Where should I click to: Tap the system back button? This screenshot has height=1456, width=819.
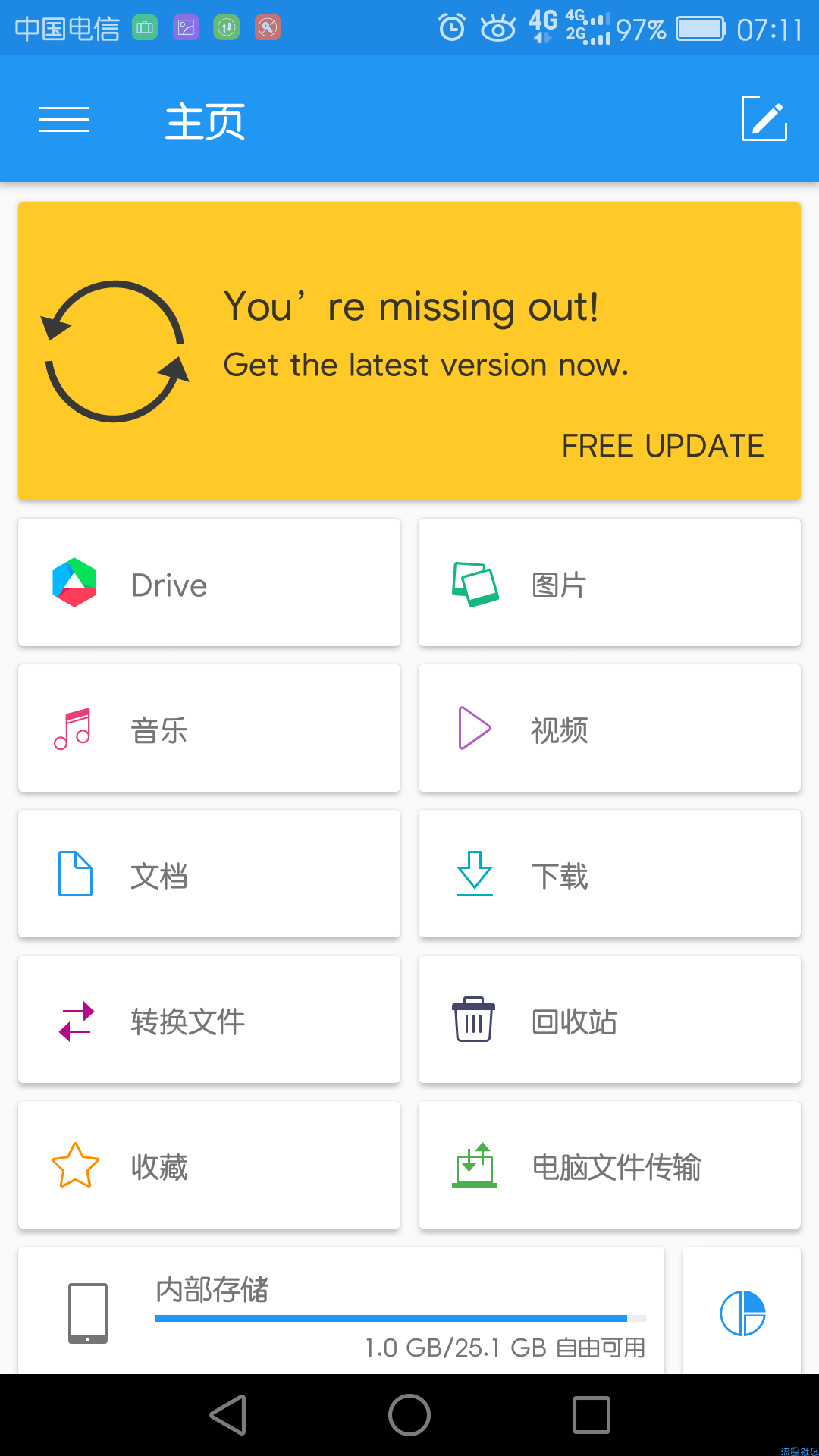pyautogui.click(x=228, y=1415)
